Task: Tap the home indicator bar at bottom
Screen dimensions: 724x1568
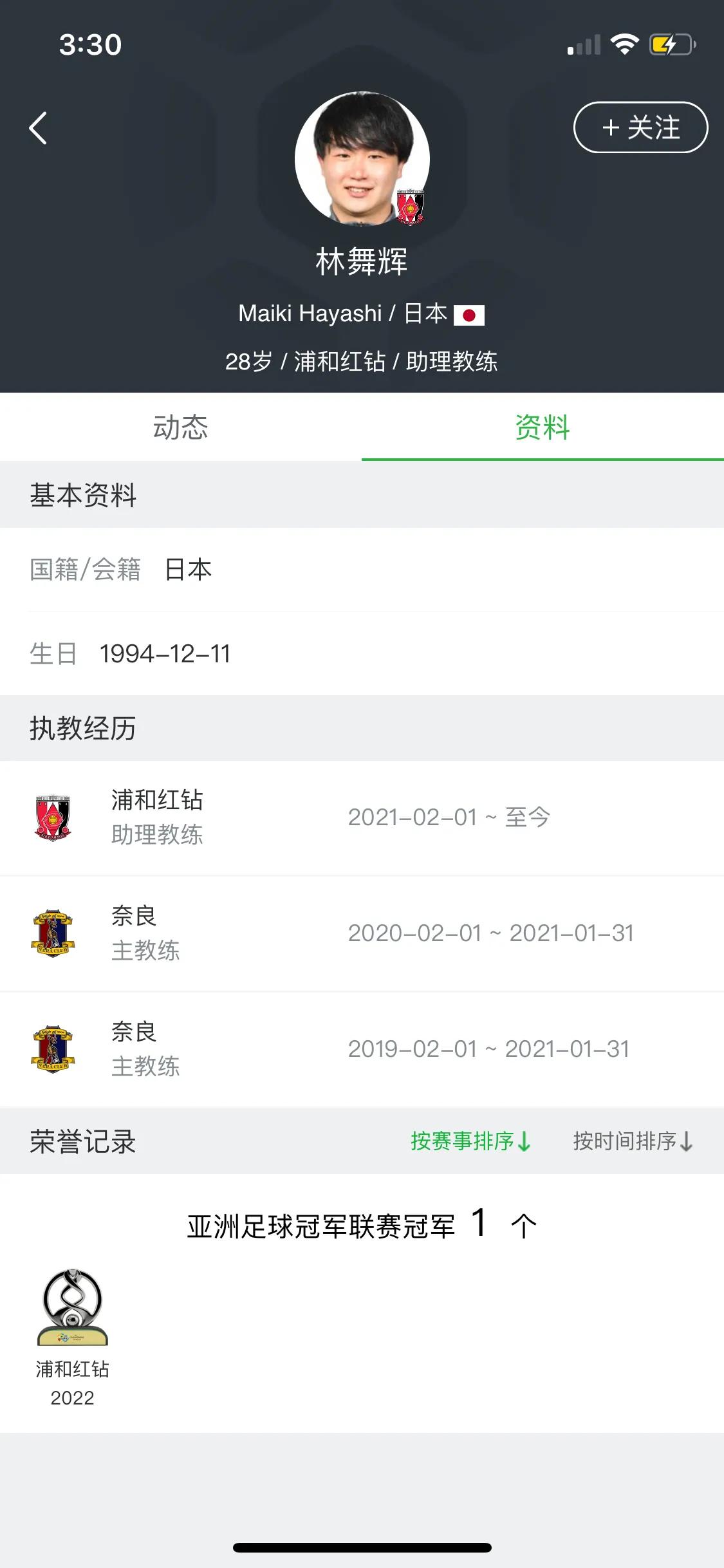Action: pyautogui.click(x=362, y=1547)
